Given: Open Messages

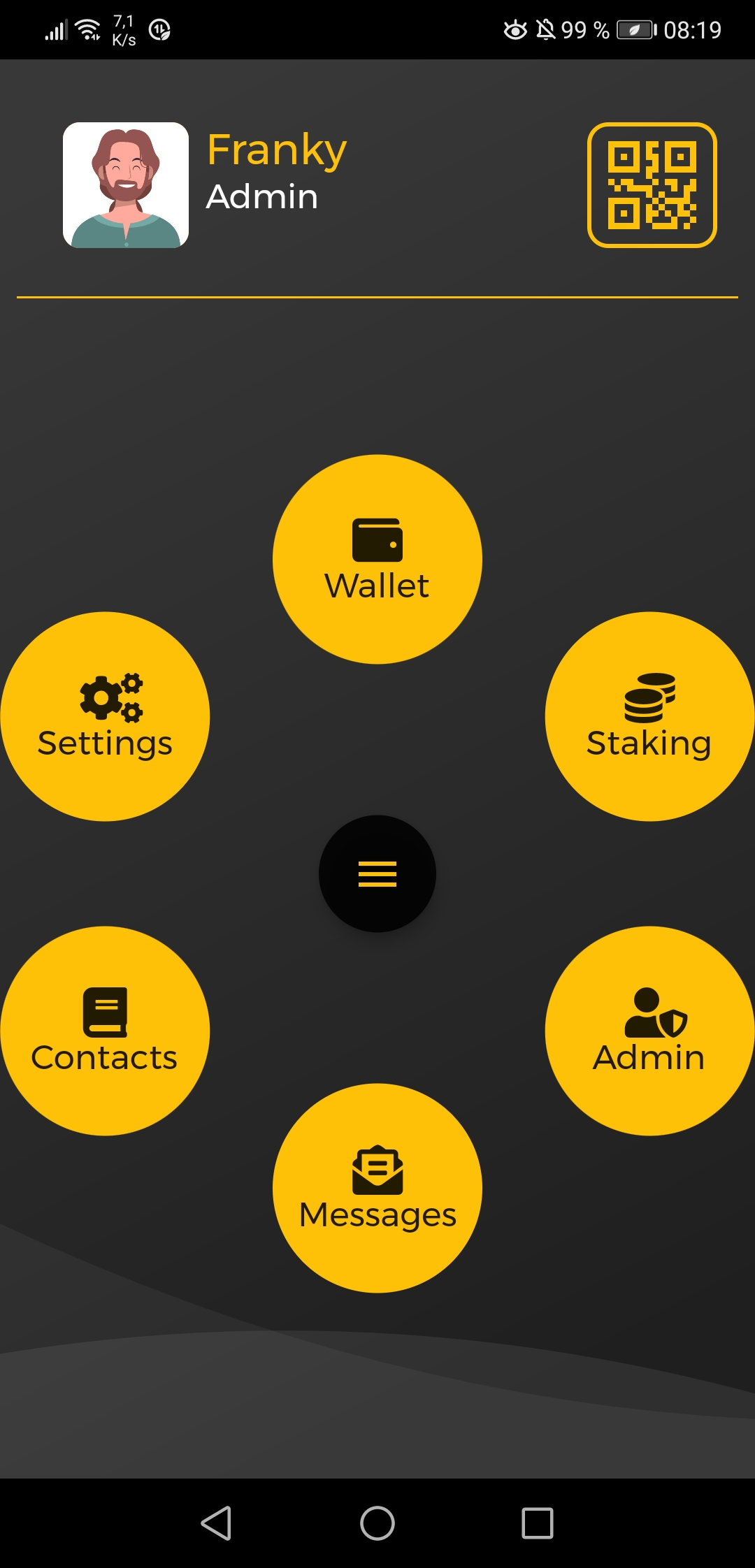Looking at the screenshot, I should [377, 1188].
